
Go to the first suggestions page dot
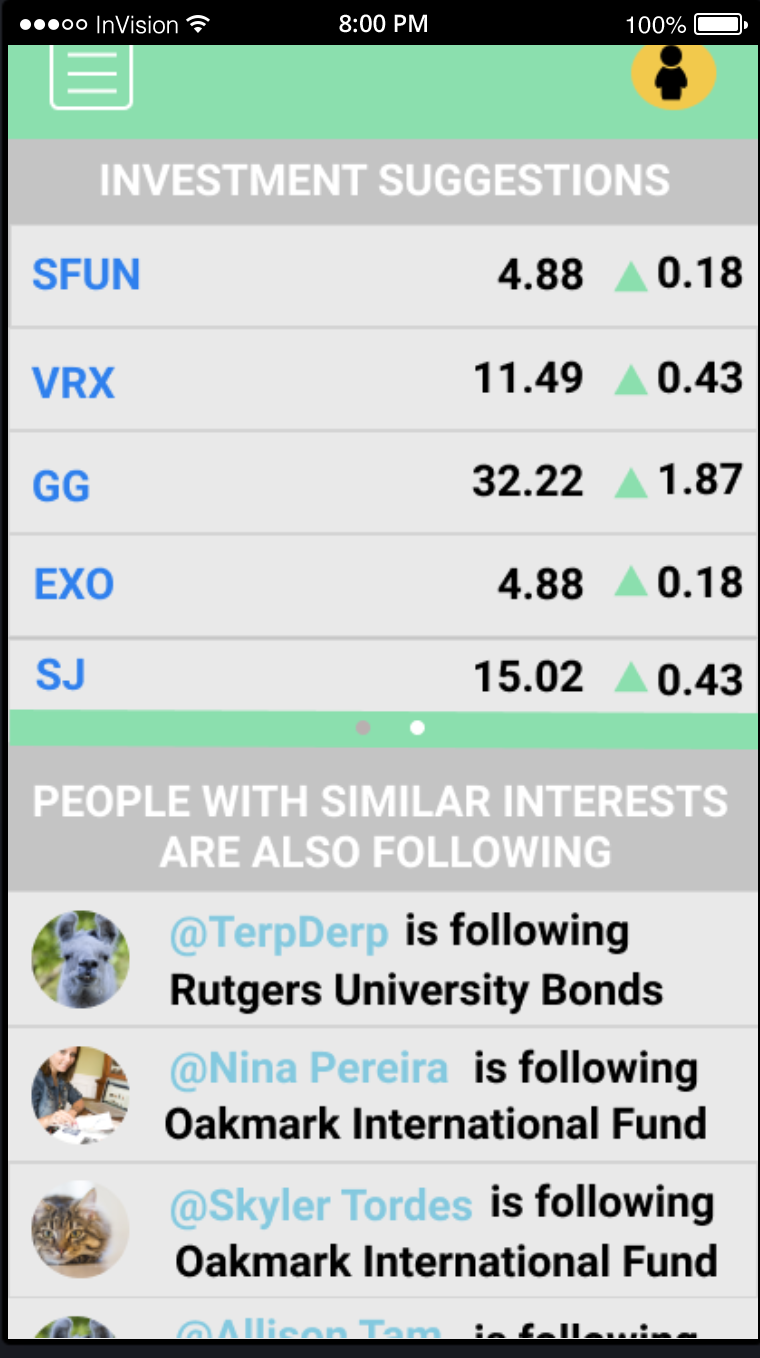tap(363, 728)
